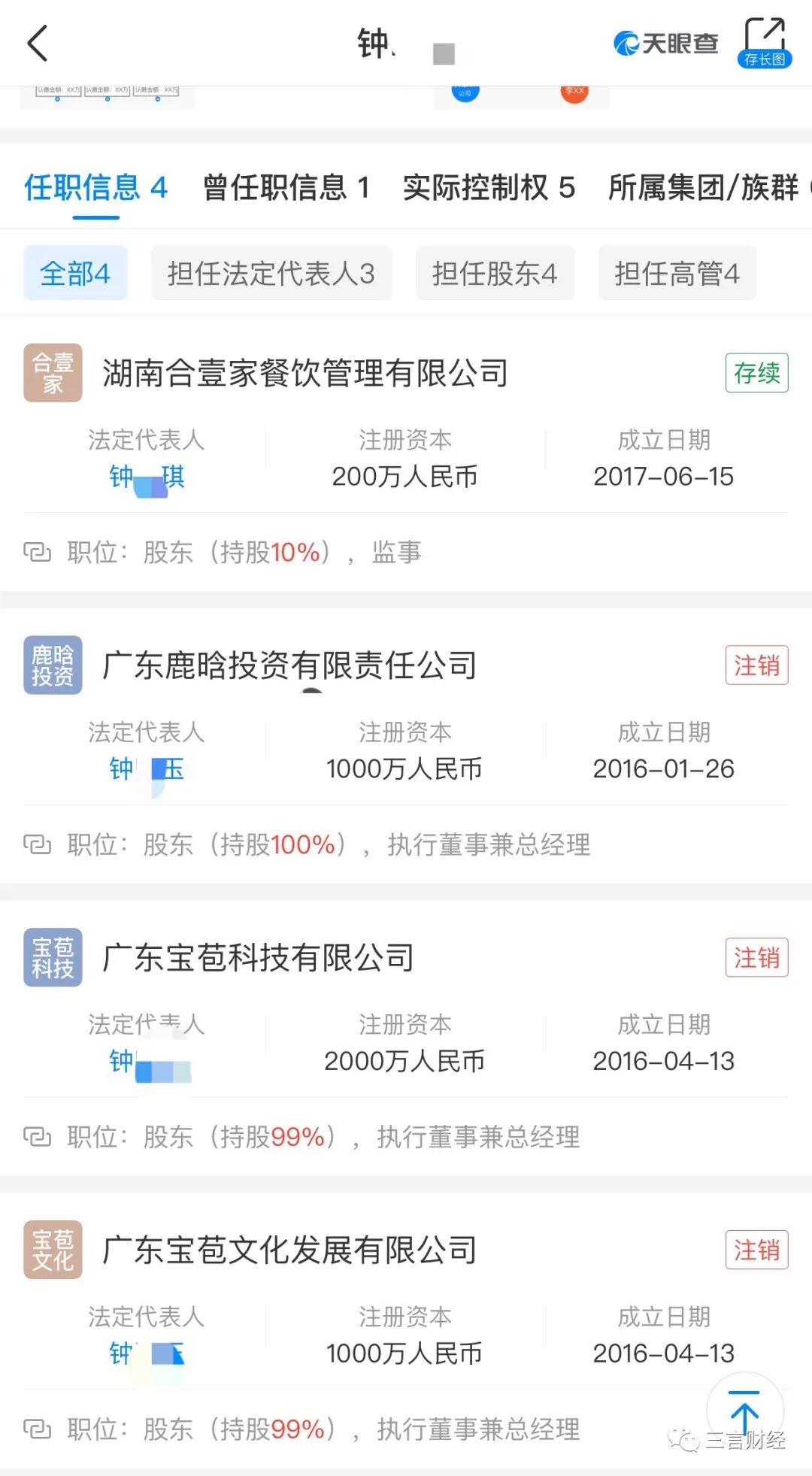Open the 所属集团/族群 tab
Screen dimensions: 812x1476
(x=704, y=188)
